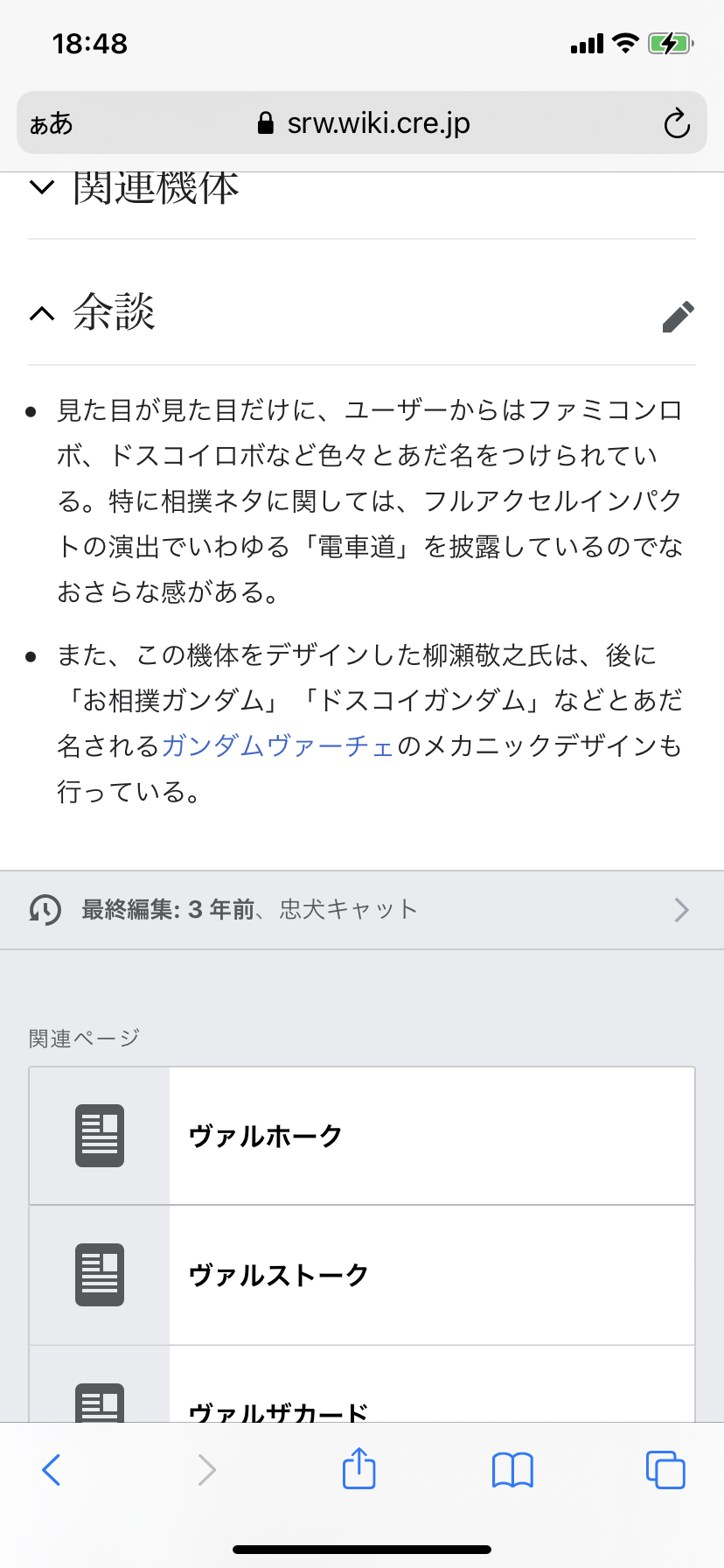Open Safari bookmarks
Image resolution: width=724 pixels, height=1568 pixels.
(x=512, y=1470)
